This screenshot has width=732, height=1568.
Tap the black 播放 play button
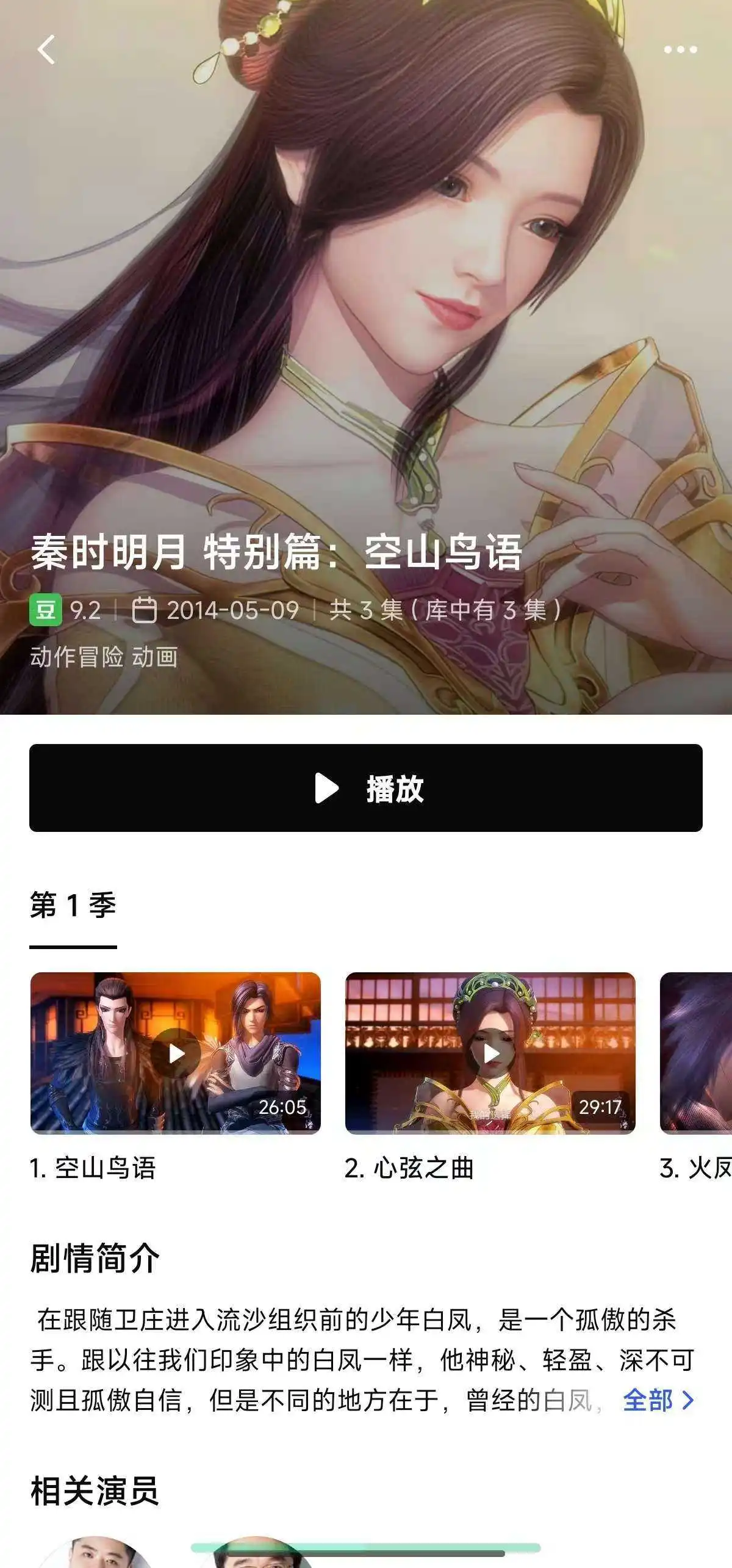[x=366, y=787]
